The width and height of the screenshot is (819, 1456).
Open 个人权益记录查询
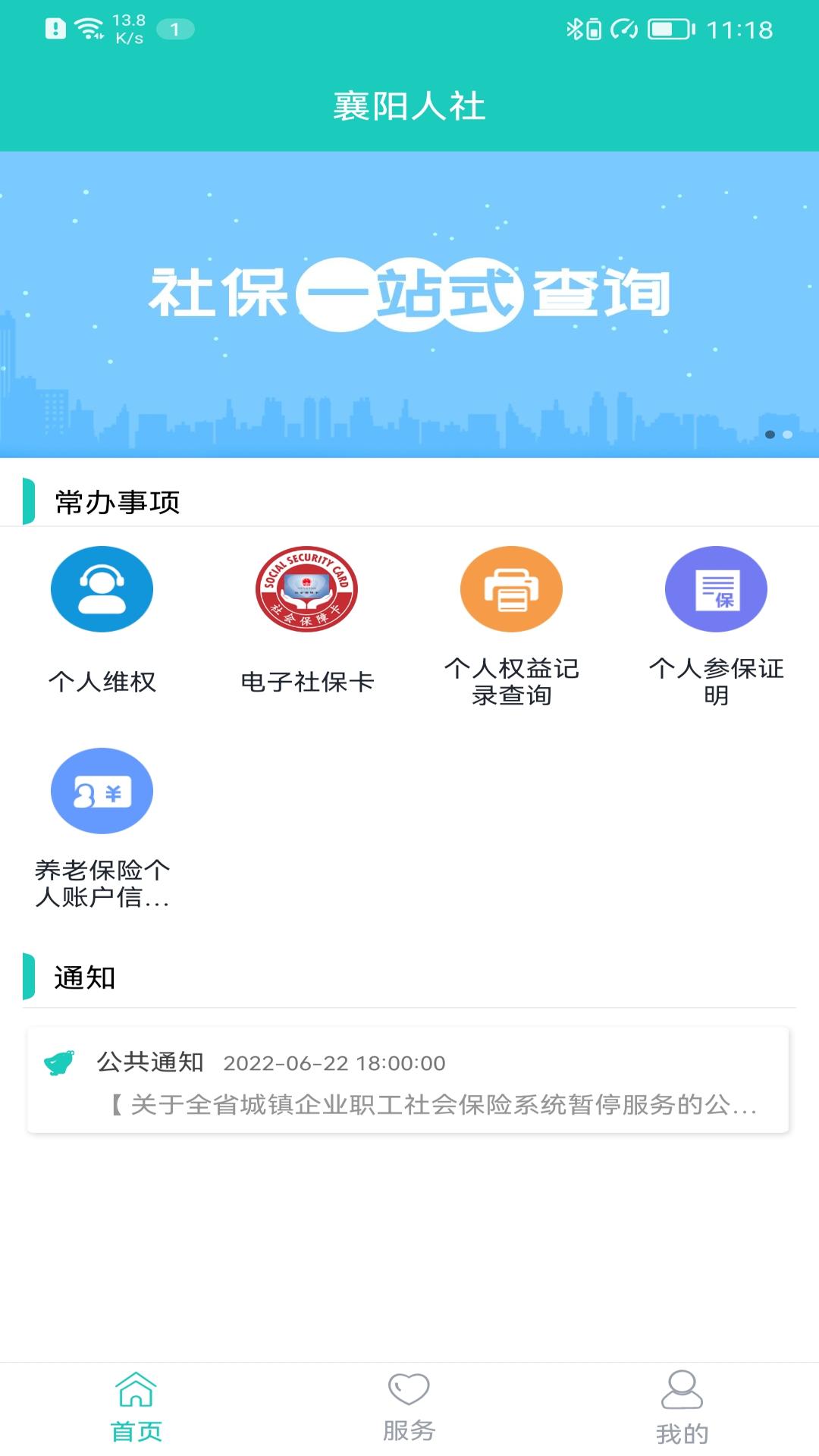pyautogui.click(x=511, y=626)
